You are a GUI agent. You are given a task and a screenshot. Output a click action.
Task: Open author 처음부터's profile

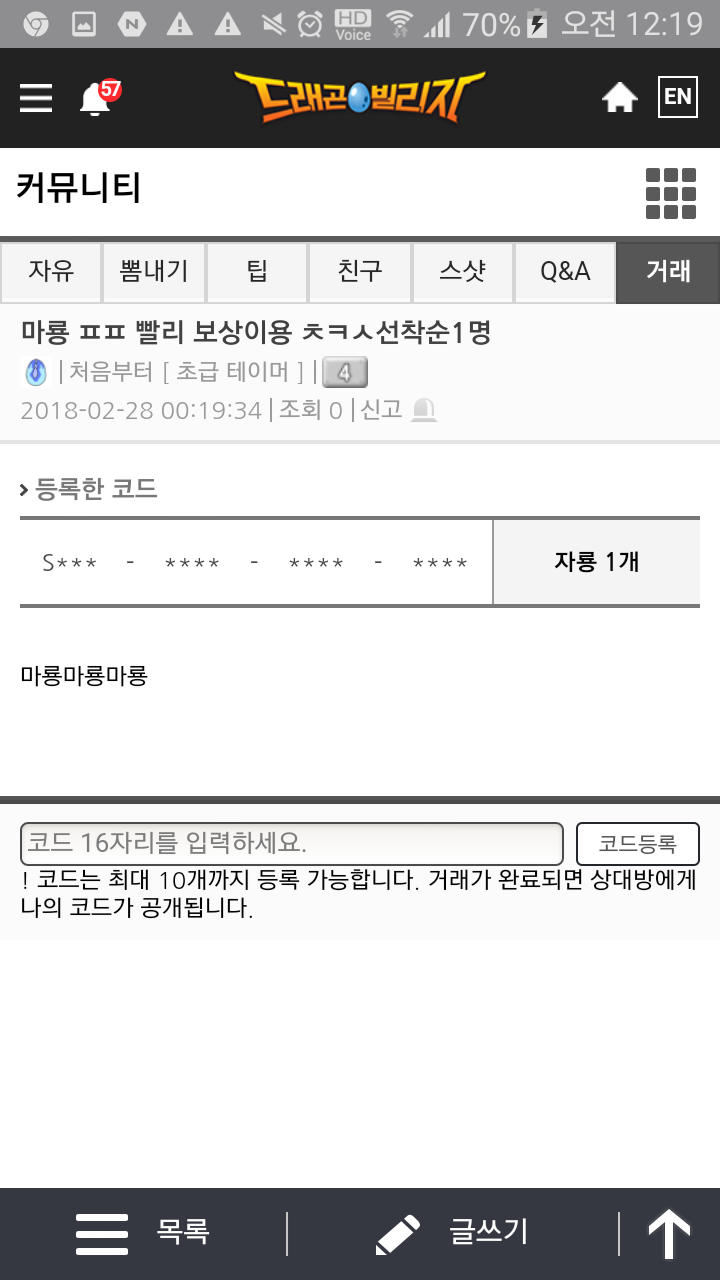110,373
